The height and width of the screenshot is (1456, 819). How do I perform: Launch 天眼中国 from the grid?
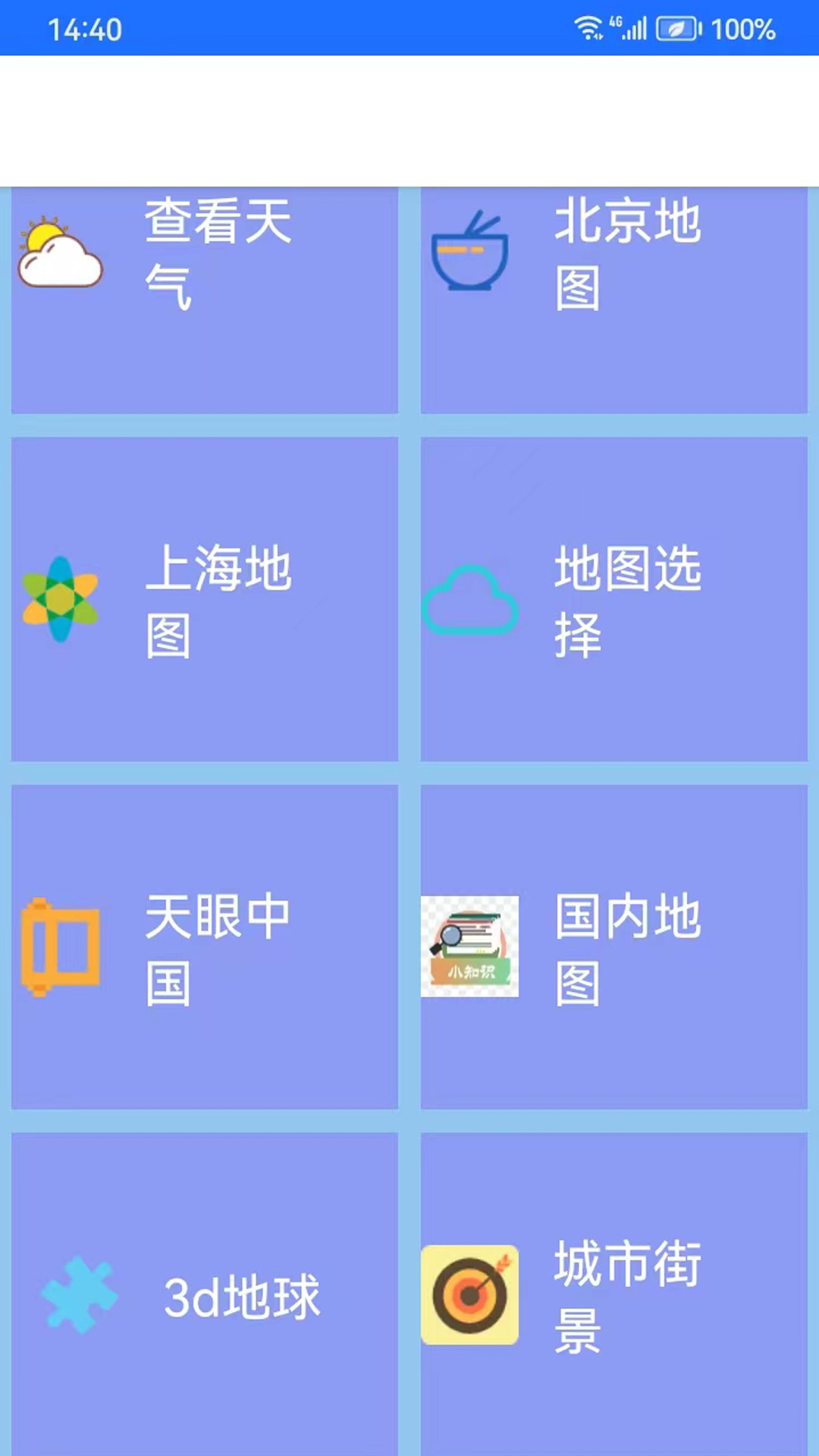coord(205,946)
